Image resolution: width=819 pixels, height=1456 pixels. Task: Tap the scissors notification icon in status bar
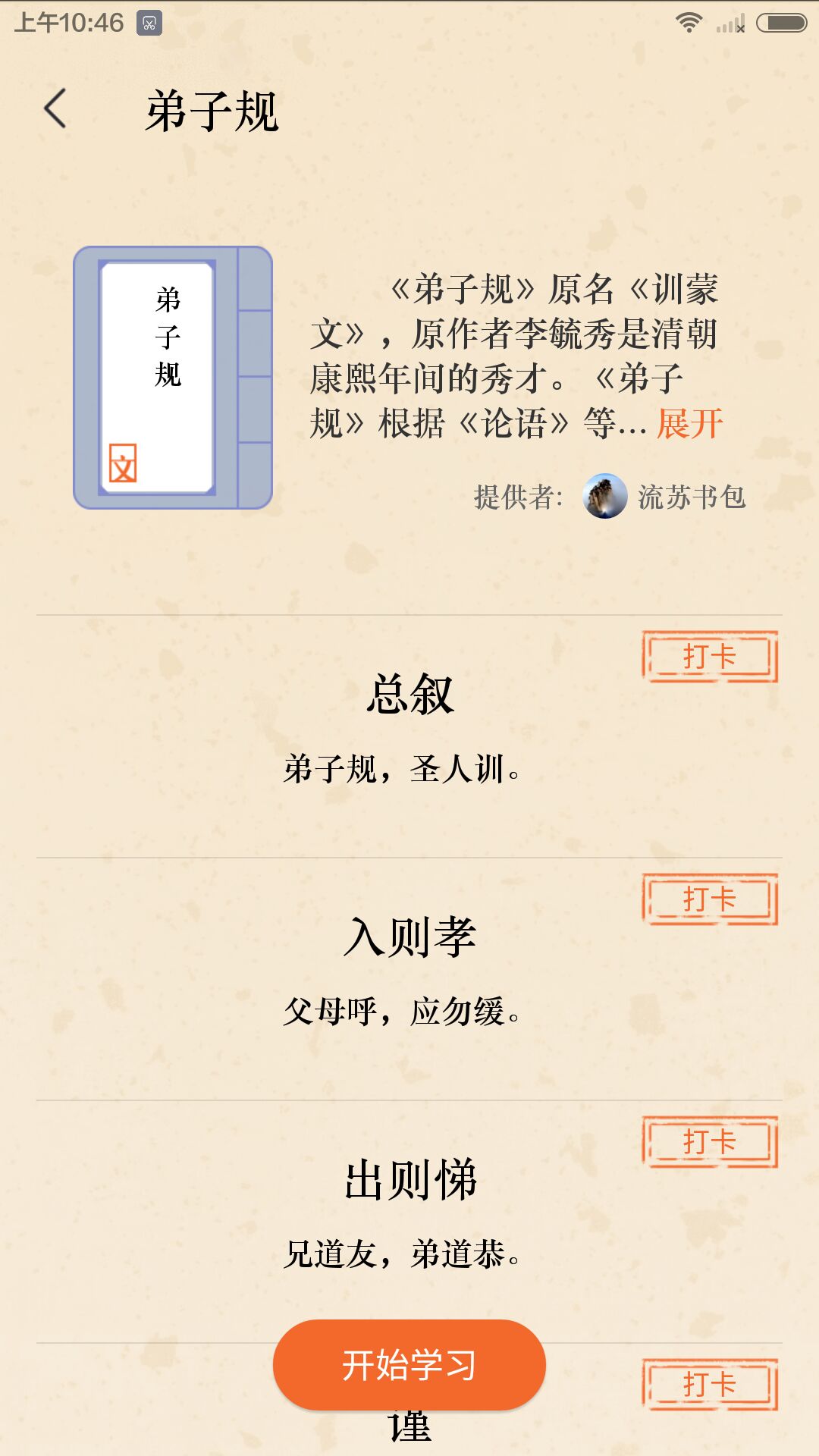[149, 21]
